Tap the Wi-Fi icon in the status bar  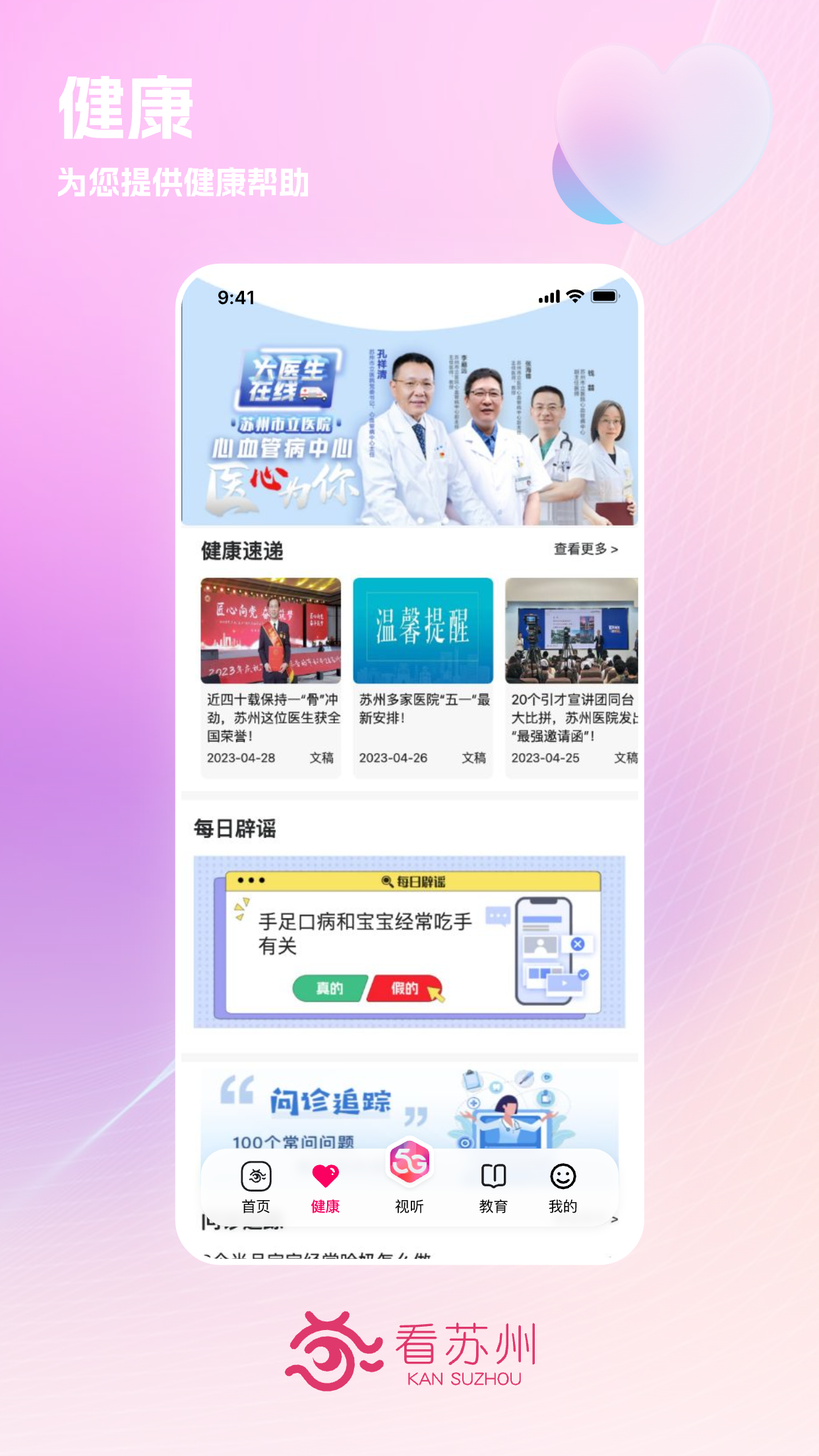click(573, 297)
